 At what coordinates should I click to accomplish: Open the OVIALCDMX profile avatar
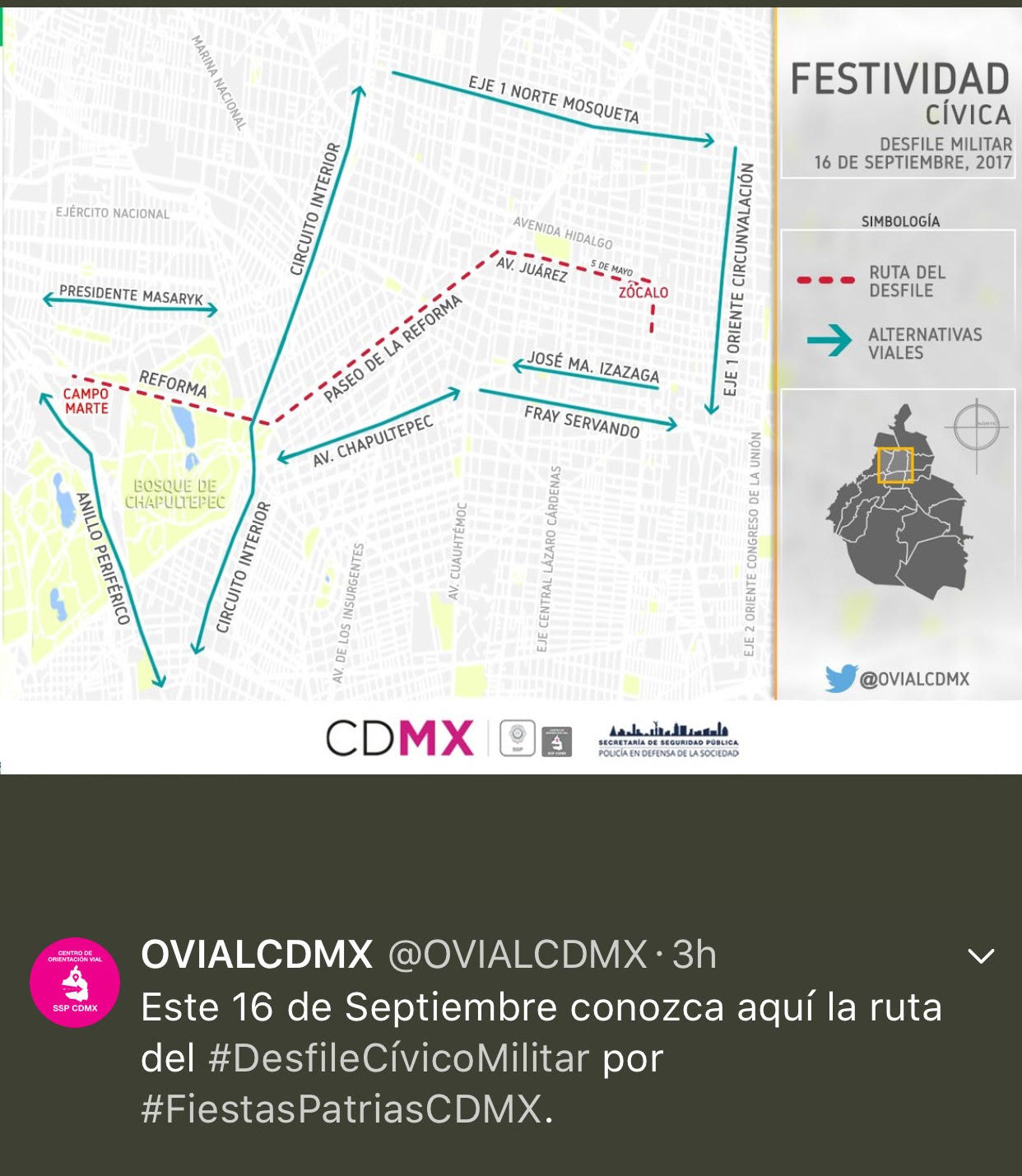pyautogui.click(x=75, y=982)
